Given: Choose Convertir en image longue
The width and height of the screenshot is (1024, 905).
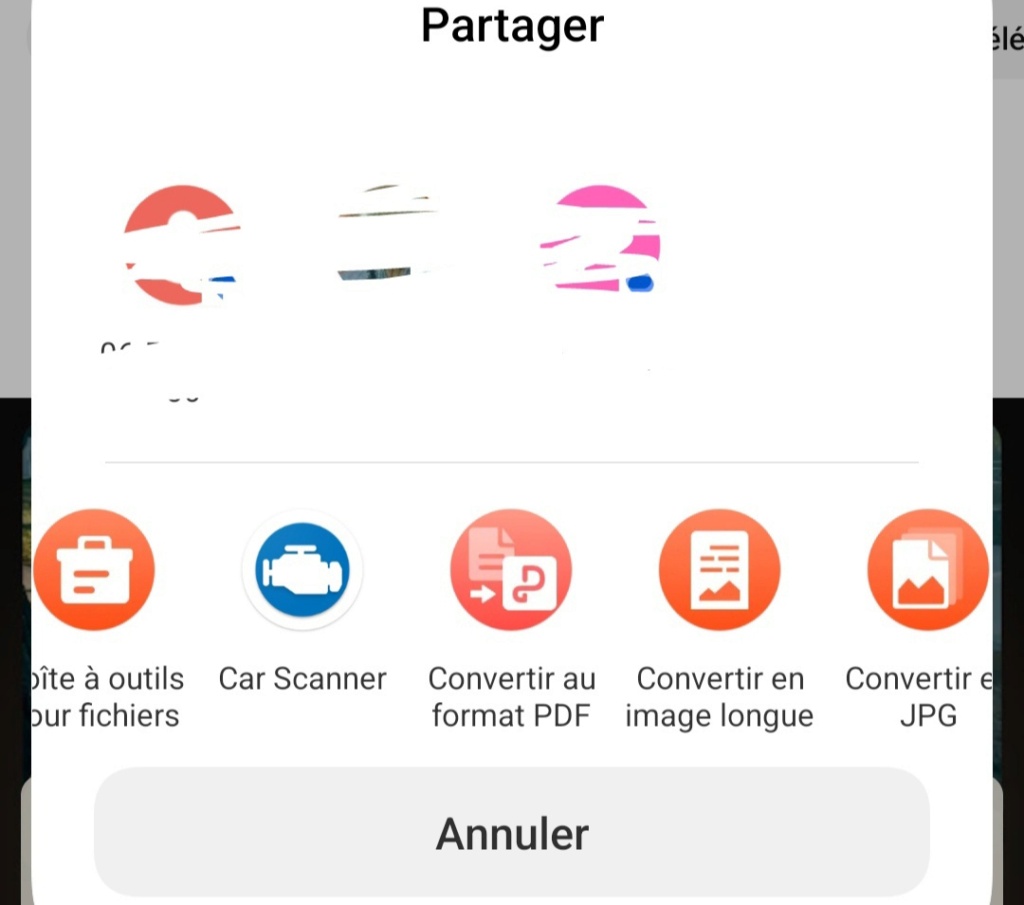Looking at the screenshot, I should pos(719,570).
